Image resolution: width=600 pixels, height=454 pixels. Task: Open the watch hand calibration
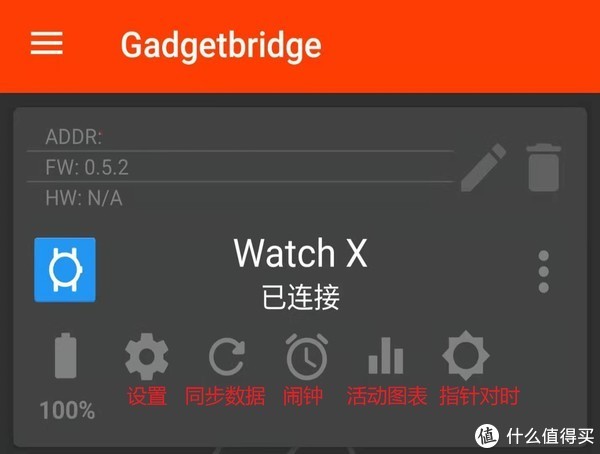466,357
